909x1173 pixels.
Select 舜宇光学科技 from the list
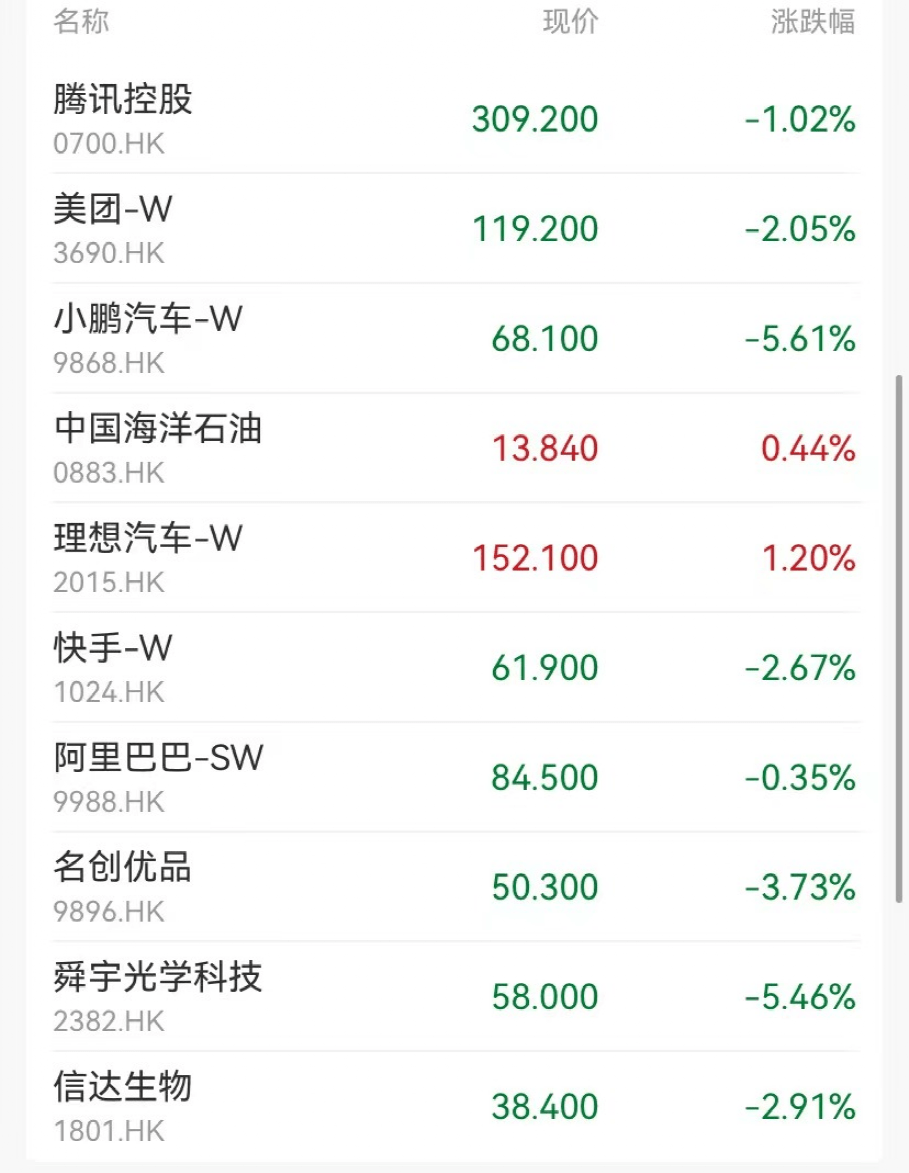coord(157,996)
